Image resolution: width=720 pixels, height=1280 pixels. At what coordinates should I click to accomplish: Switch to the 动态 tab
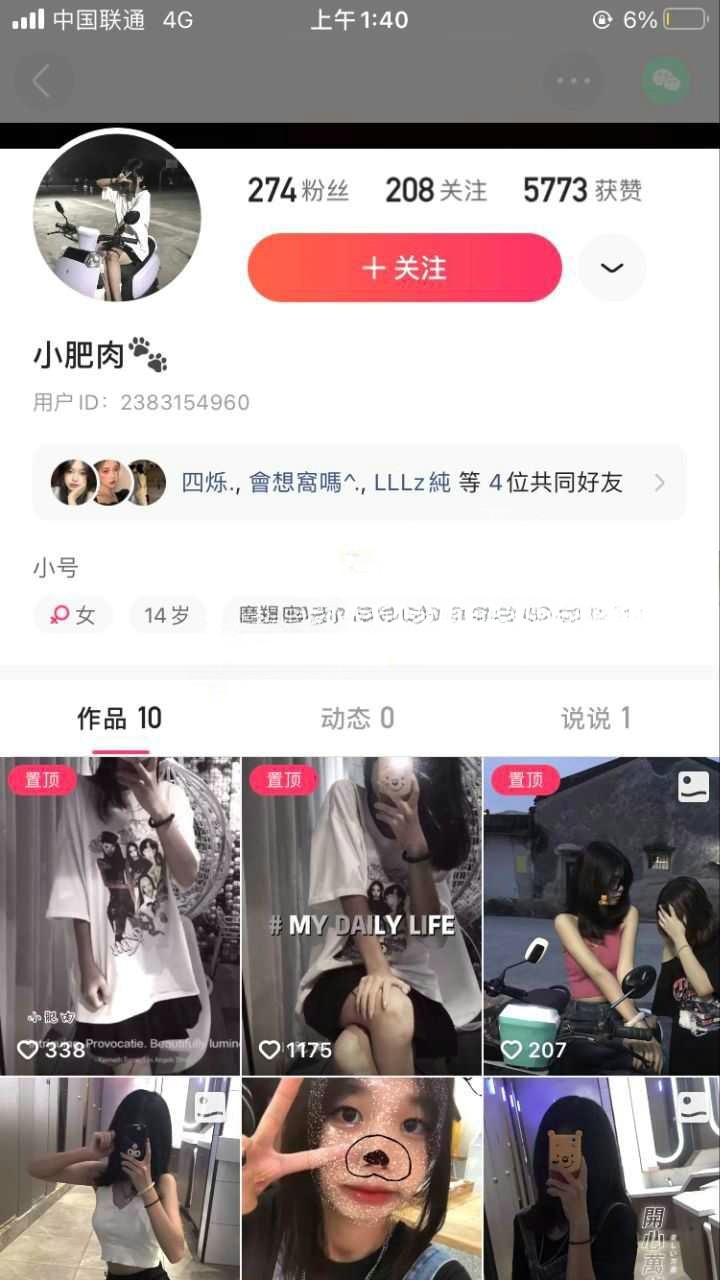(x=357, y=718)
